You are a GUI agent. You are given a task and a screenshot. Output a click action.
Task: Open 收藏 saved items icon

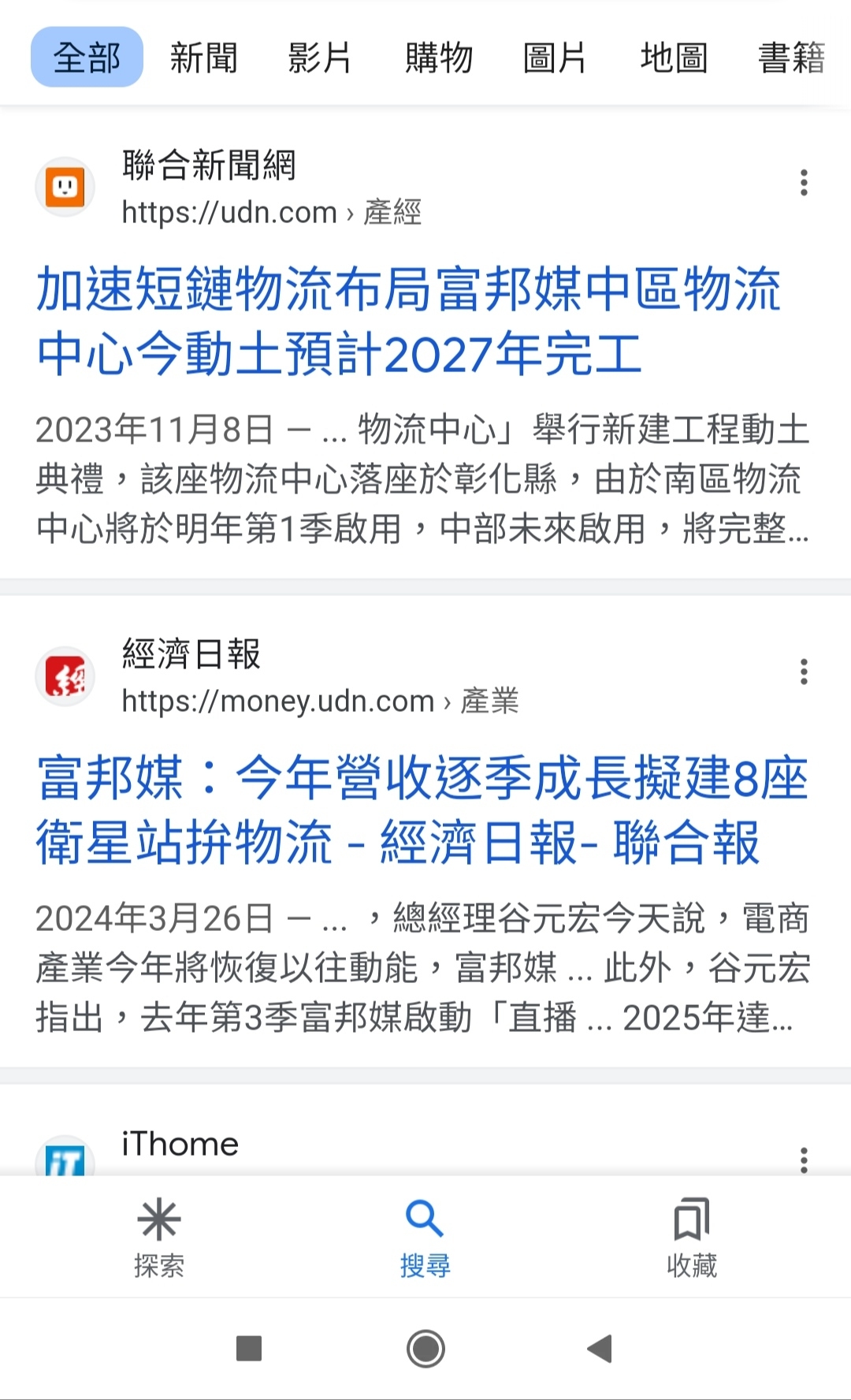point(691,1220)
